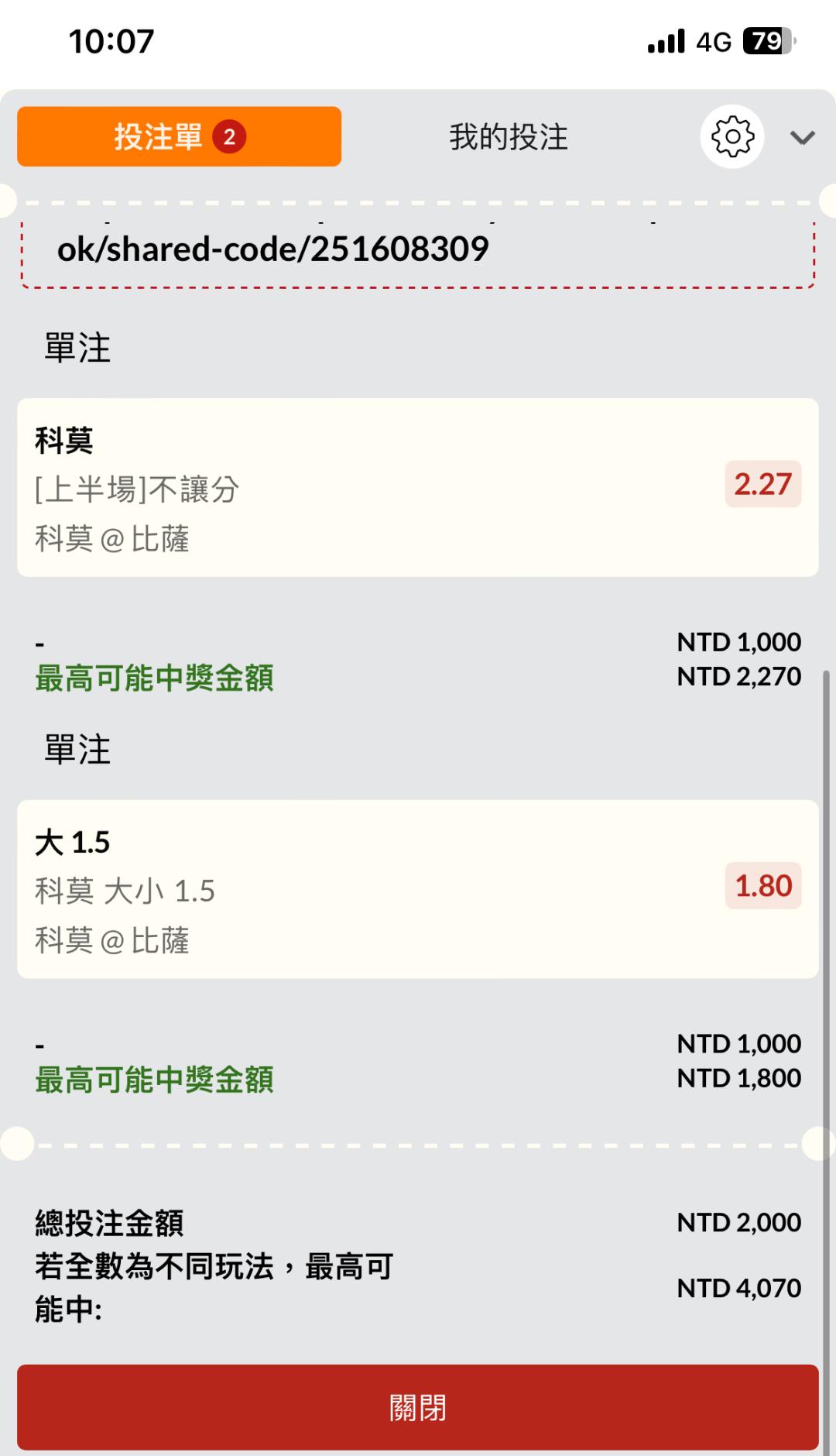Viewport: 836px width, 1456px height.
Task: Open bet slip settings gear
Action: coord(732,137)
